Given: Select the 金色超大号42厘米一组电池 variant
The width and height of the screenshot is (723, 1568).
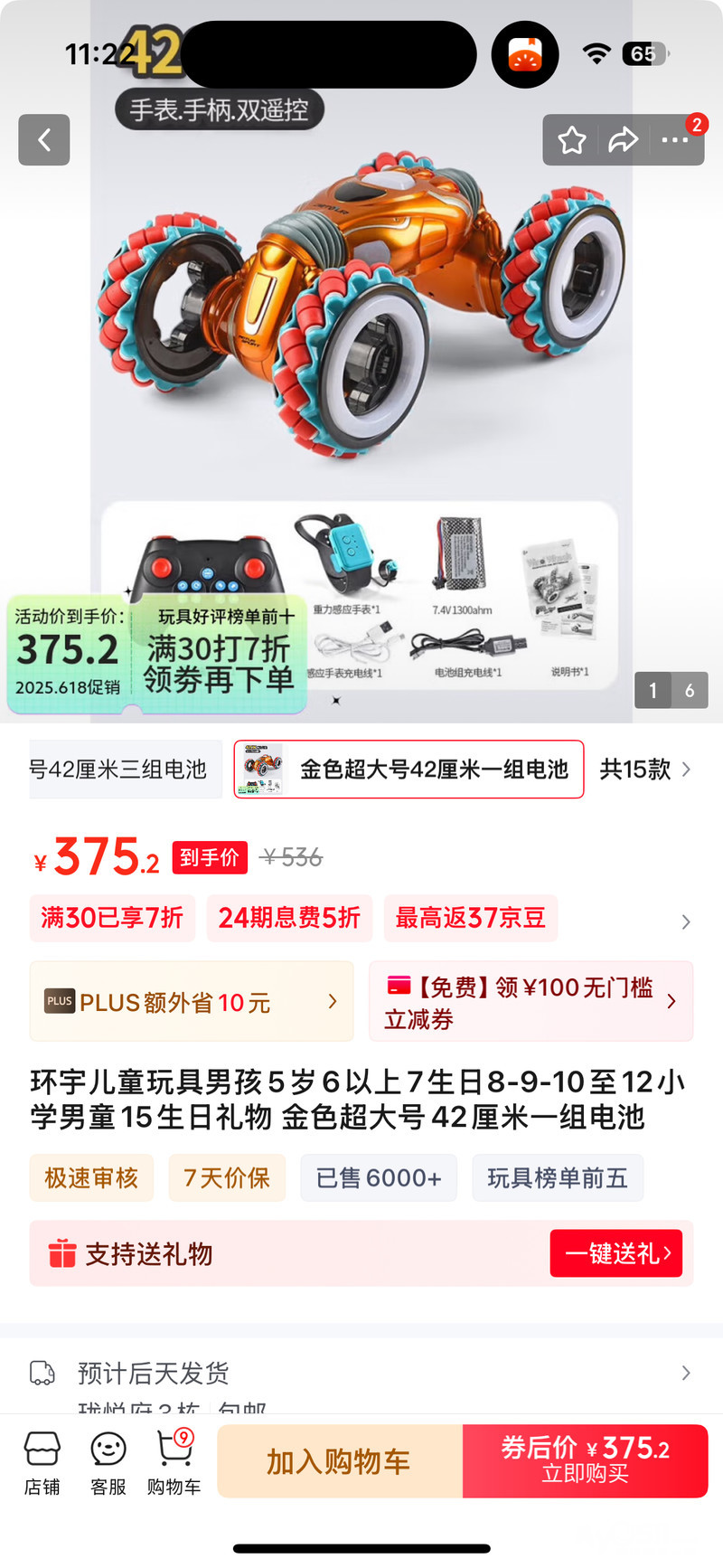Looking at the screenshot, I should (408, 770).
